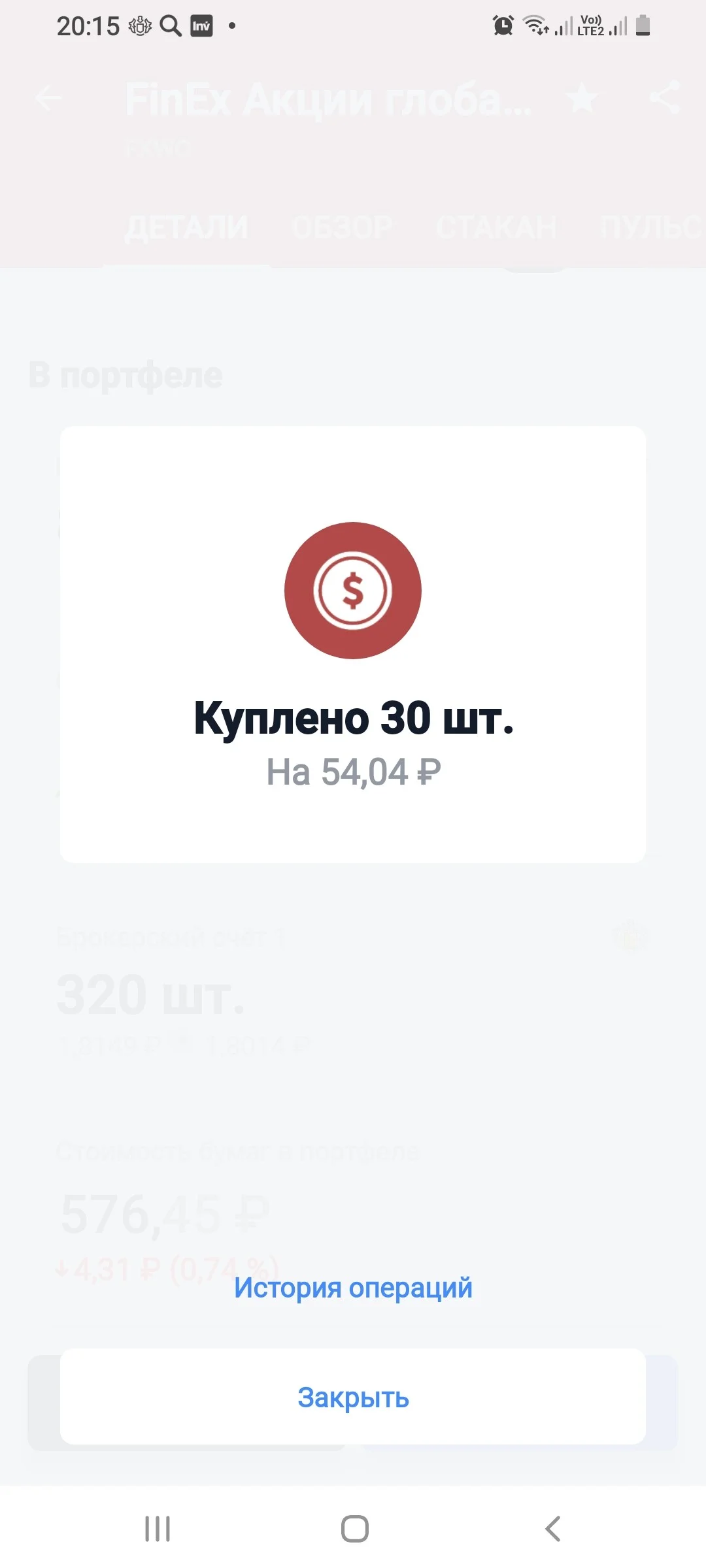The image size is (706, 1568).
Task: Open the История операций link
Action: [353, 1288]
